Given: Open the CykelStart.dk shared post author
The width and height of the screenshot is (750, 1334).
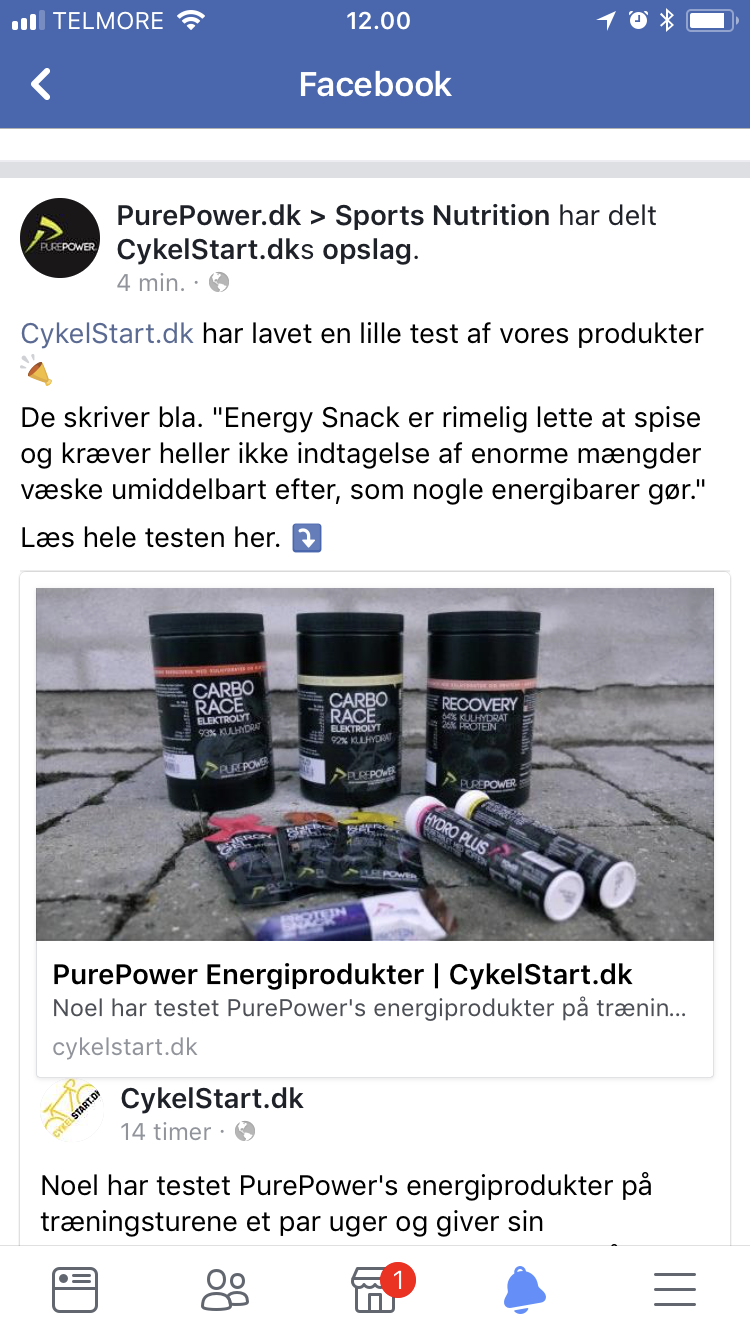Looking at the screenshot, I should click(x=212, y=1098).
